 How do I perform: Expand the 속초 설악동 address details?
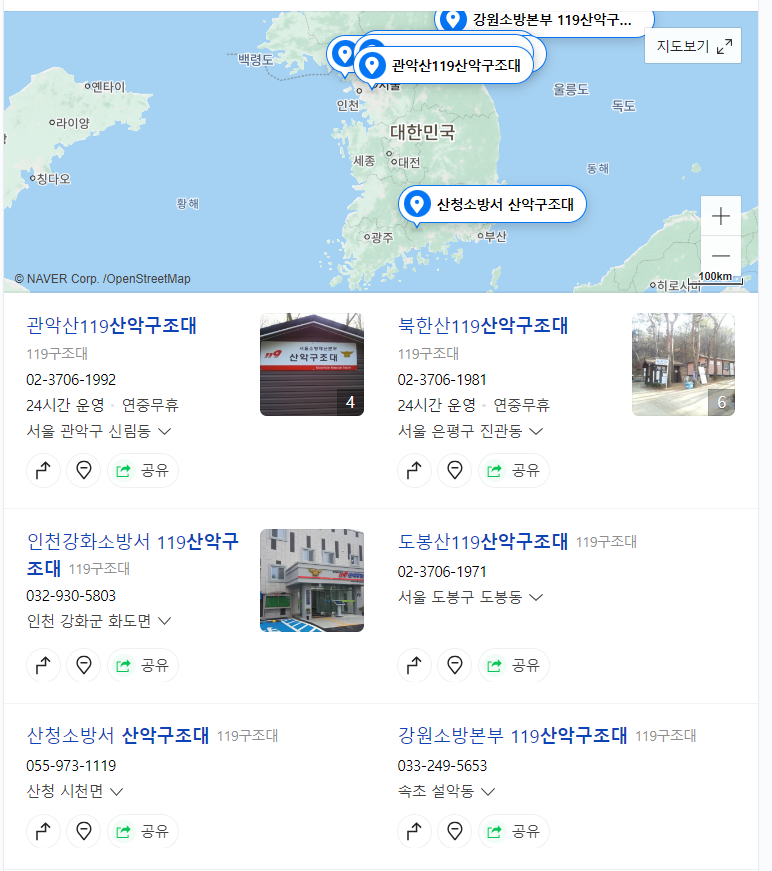(x=489, y=791)
